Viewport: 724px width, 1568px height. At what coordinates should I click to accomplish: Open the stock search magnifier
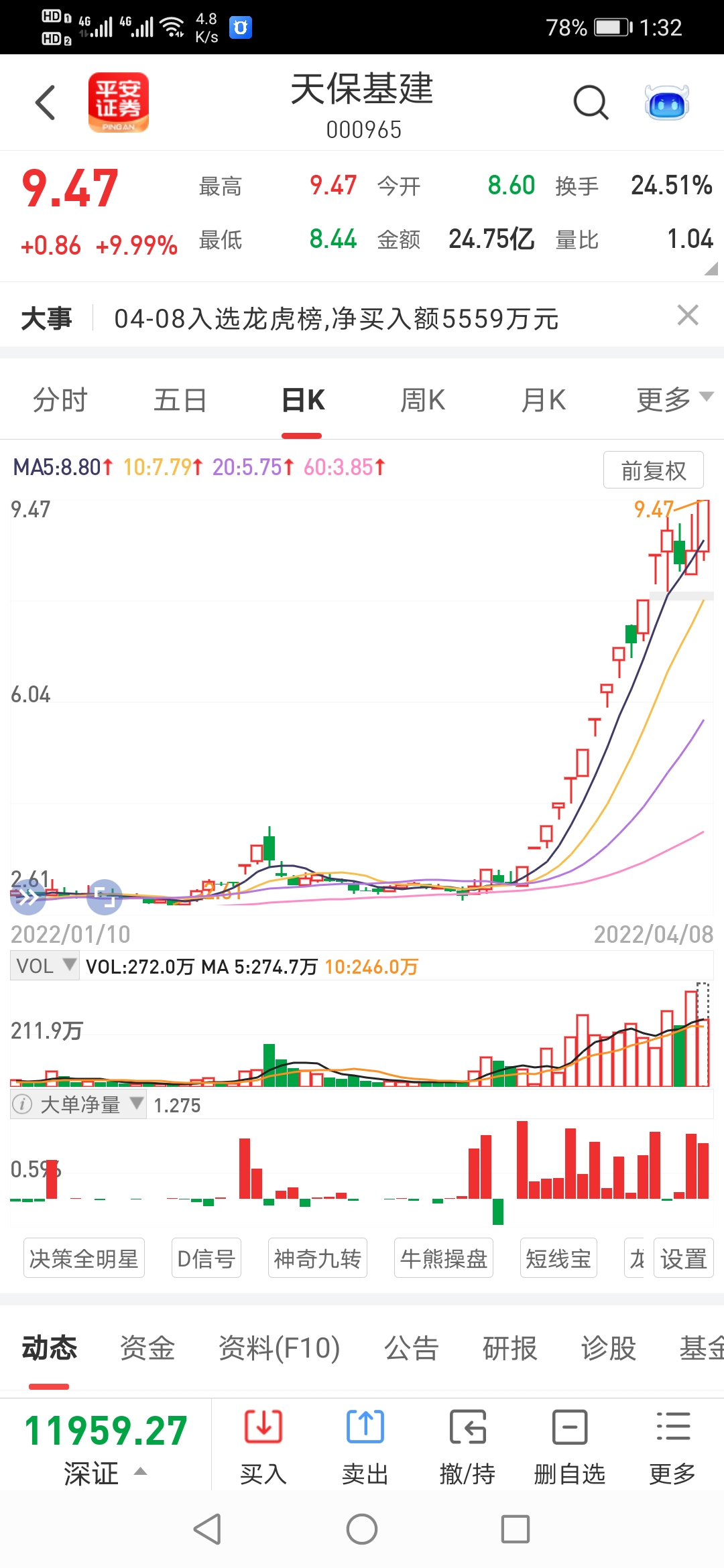click(591, 103)
